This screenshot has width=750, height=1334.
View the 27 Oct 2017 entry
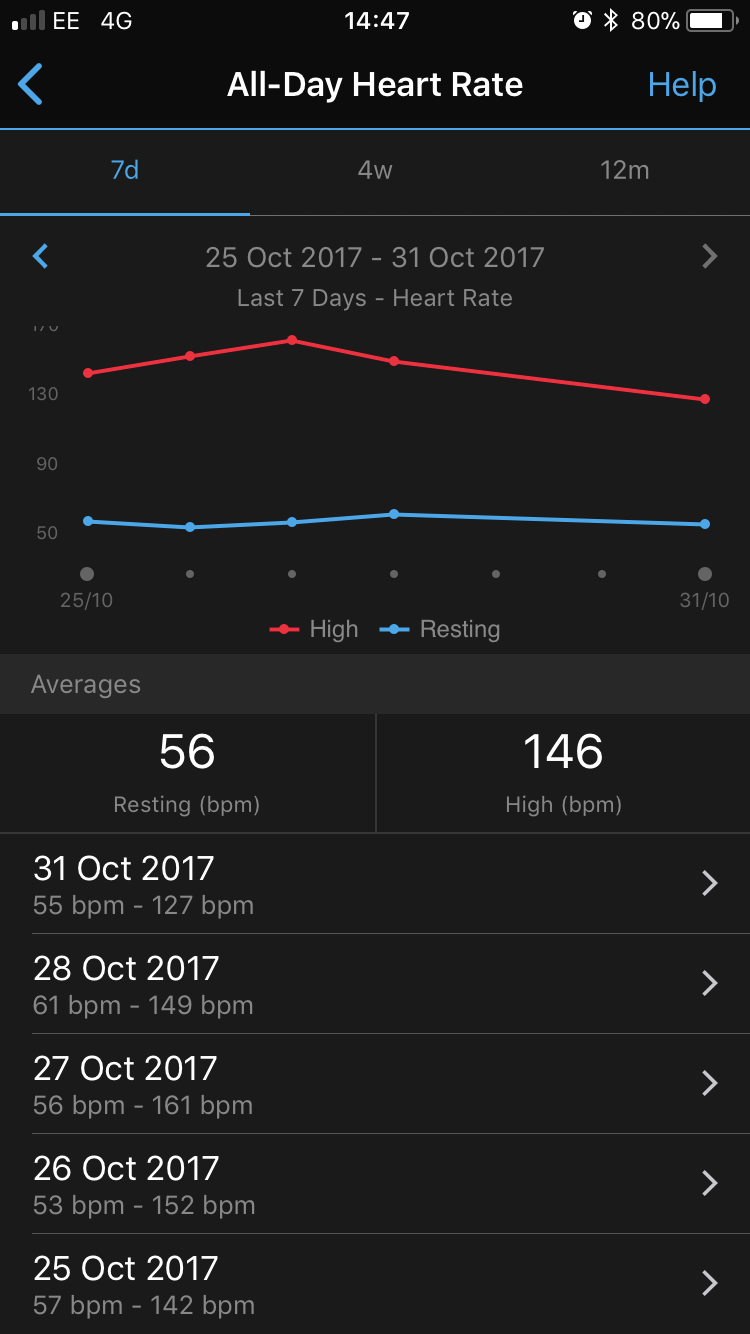pos(375,1084)
